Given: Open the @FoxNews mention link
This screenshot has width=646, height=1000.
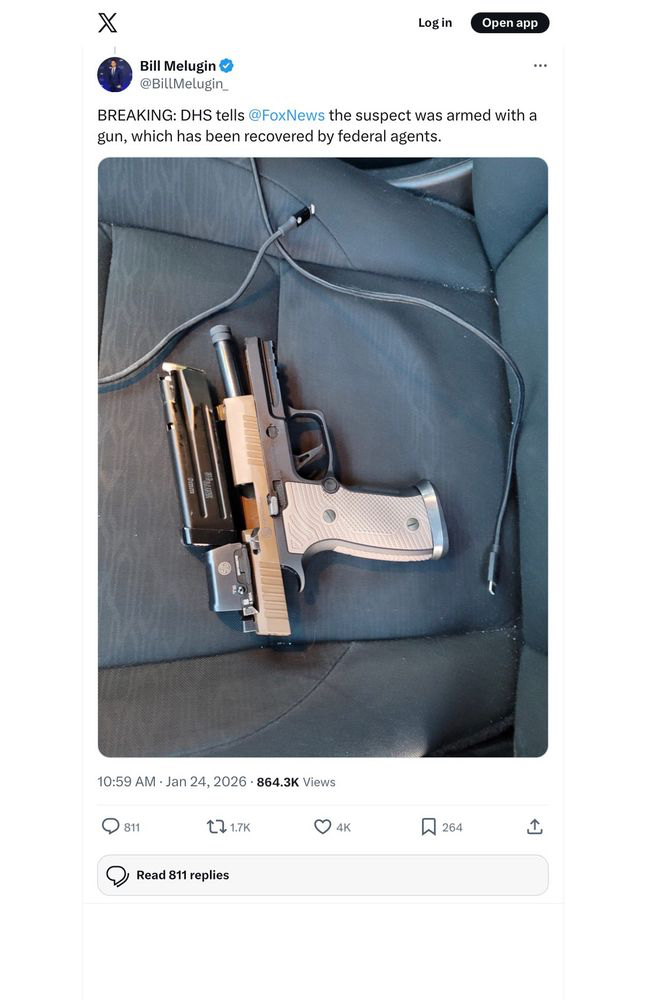Looking at the screenshot, I should click(286, 115).
